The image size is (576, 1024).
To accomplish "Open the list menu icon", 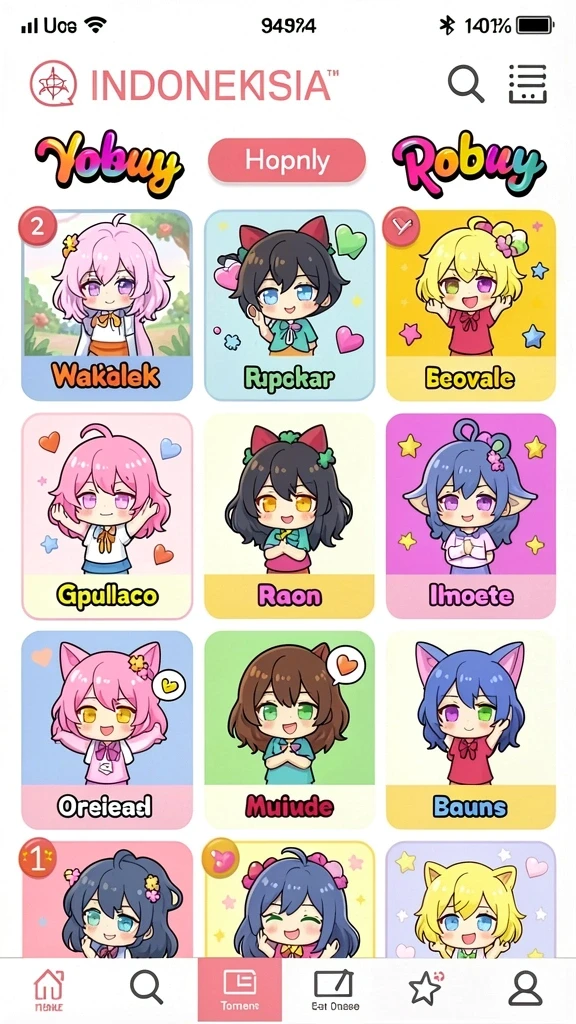I will coord(528,84).
